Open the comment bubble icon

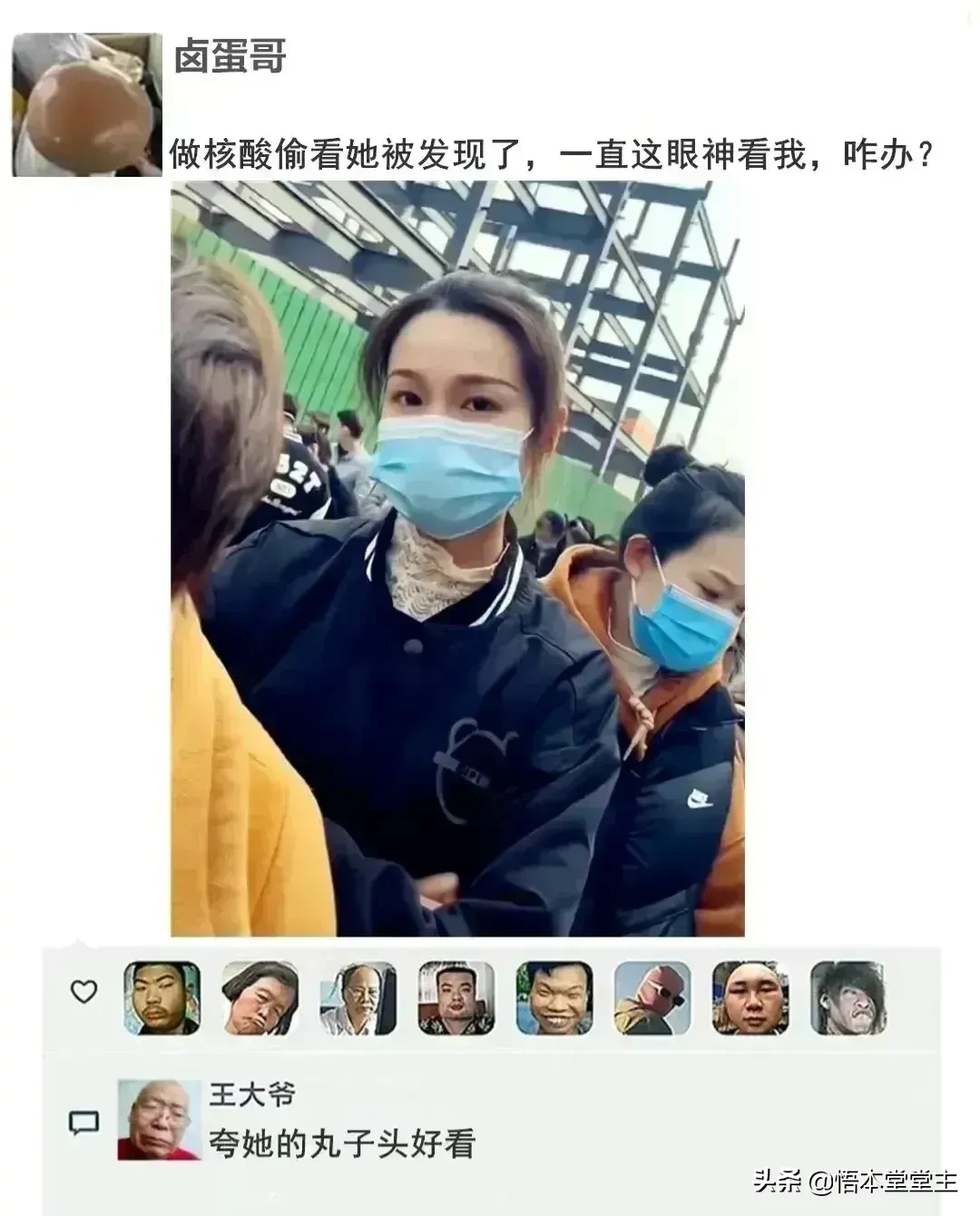point(83,1123)
